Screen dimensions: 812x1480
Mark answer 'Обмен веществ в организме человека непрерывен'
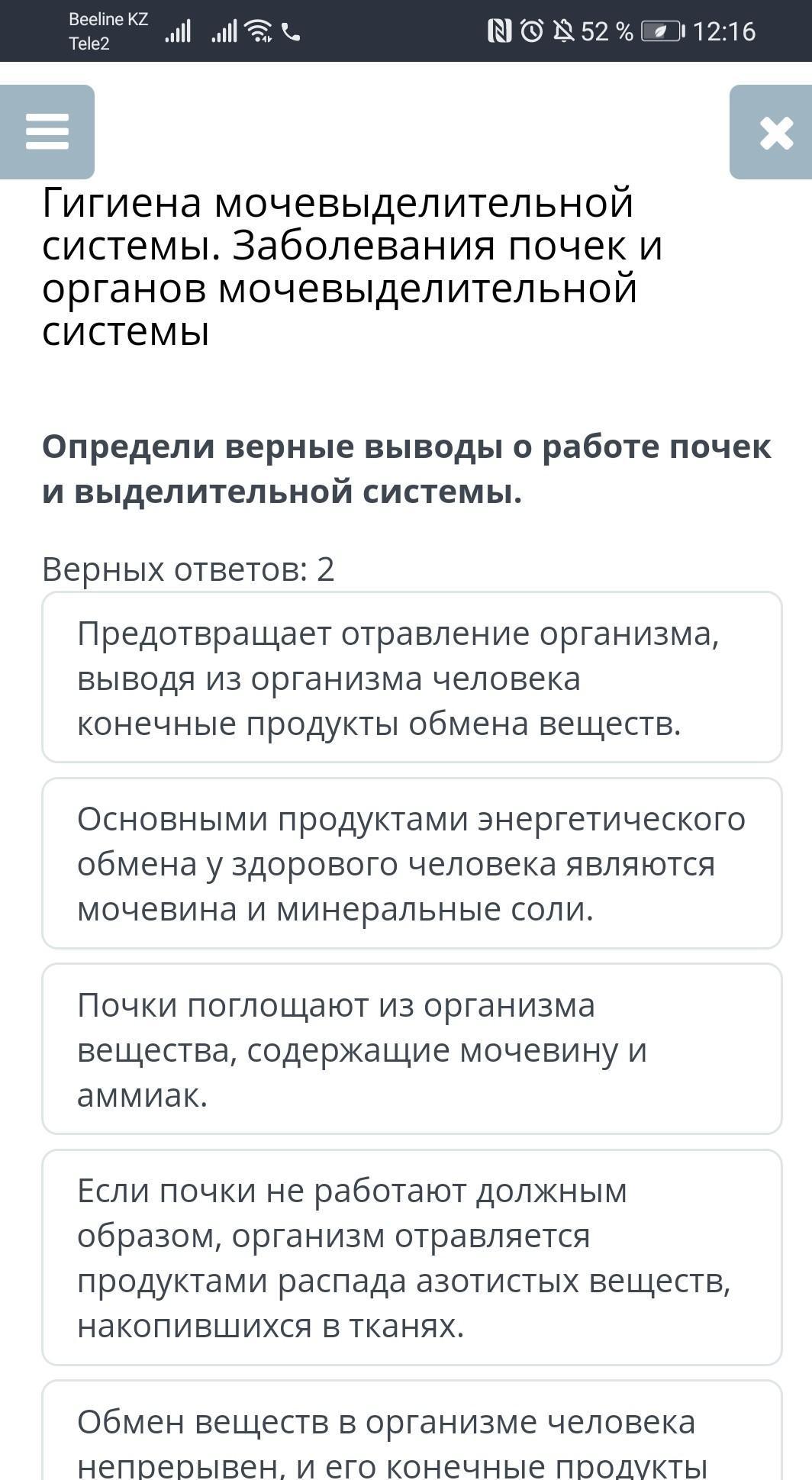pyautogui.click(x=412, y=1430)
